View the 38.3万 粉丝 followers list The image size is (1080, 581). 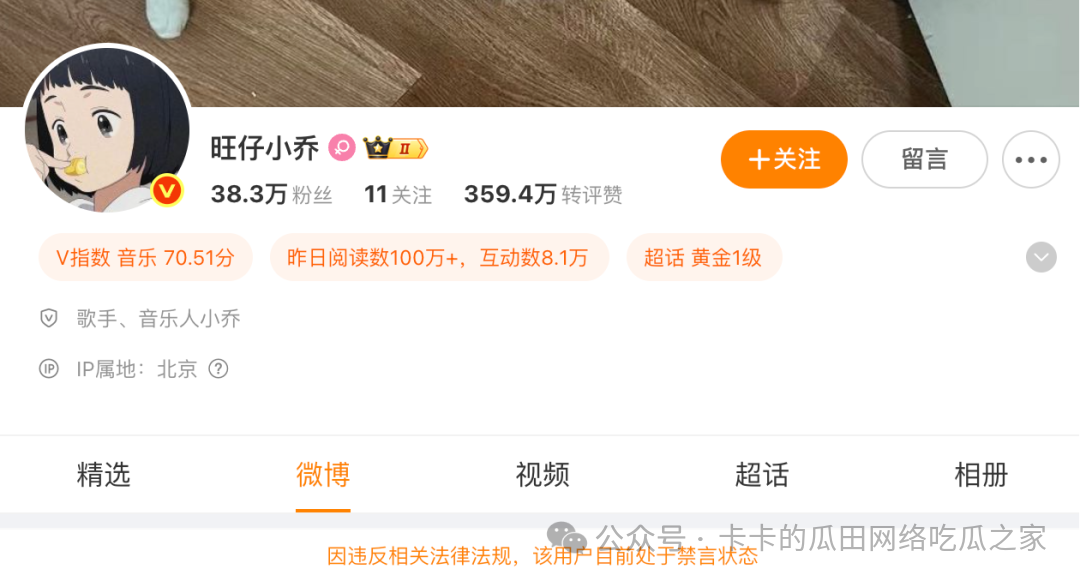tap(271, 194)
